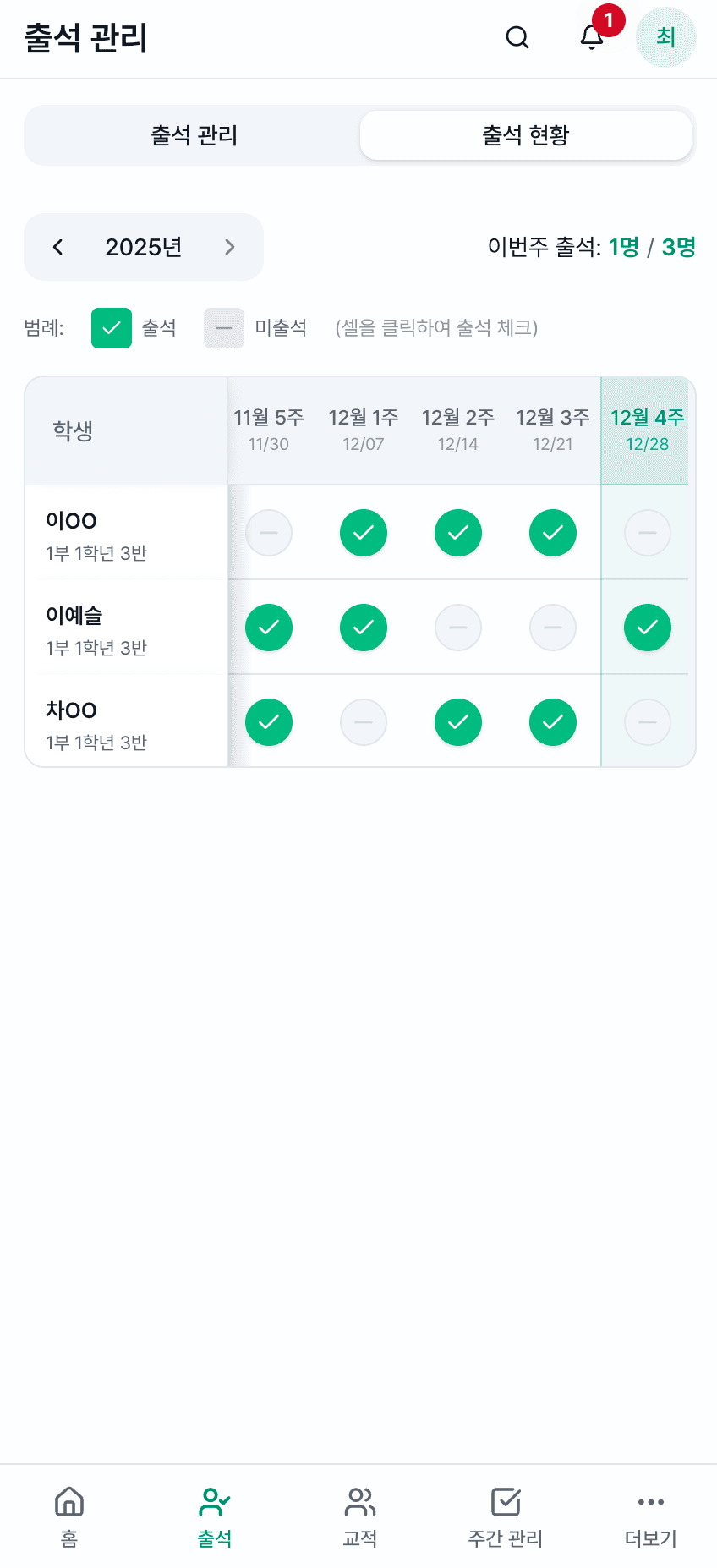Open 주간 관리 from the bottom bar
The image size is (717, 1568).
tap(505, 1514)
